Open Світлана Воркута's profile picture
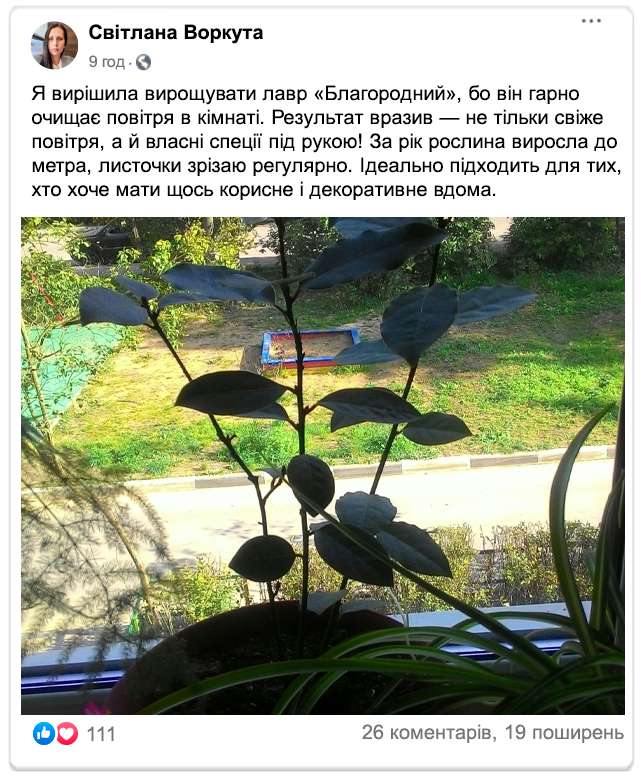This screenshot has height=781, width=641. coord(53,45)
